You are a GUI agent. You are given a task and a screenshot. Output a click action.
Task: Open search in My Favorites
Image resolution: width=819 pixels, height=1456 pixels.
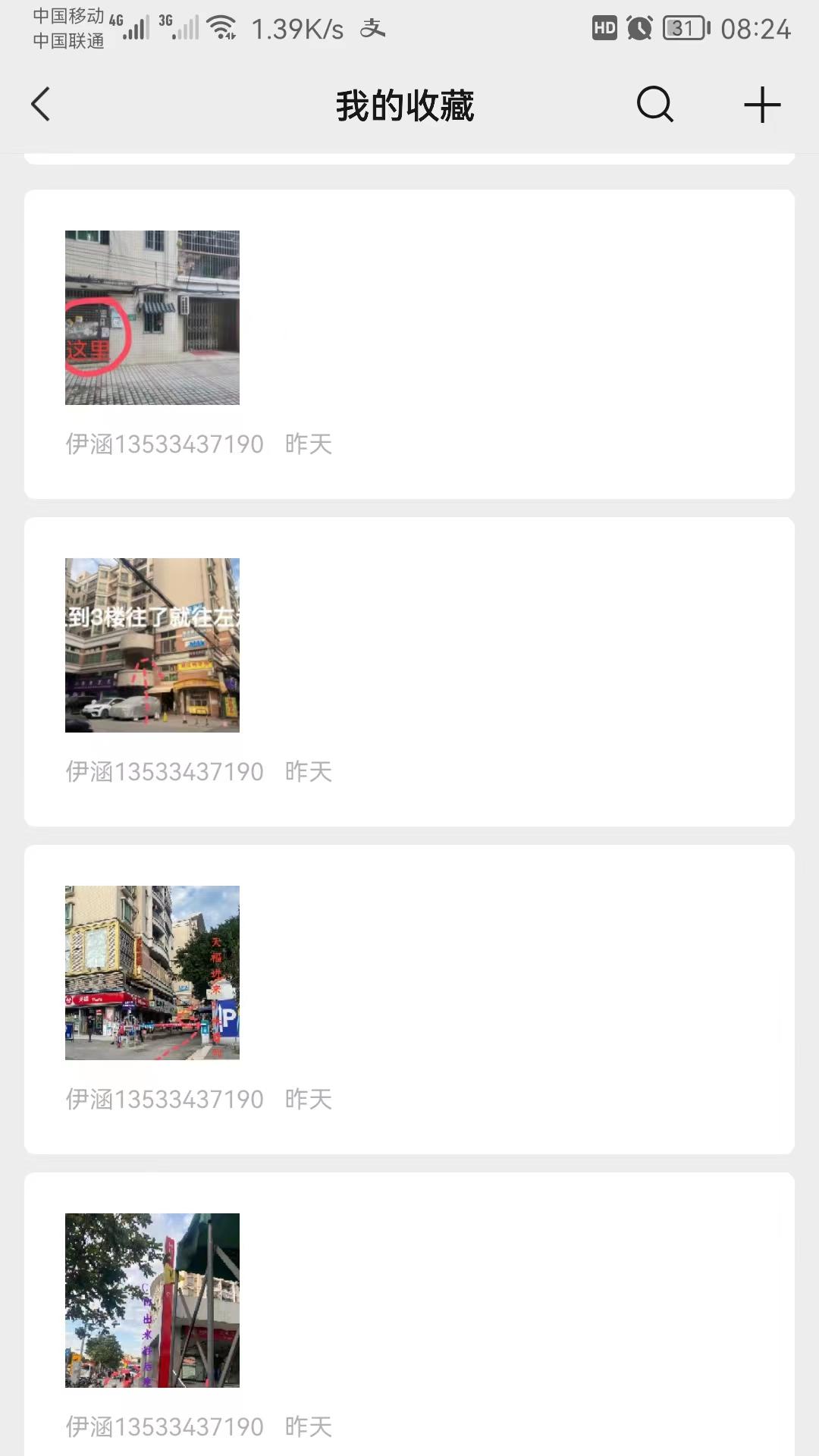coord(654,105)
